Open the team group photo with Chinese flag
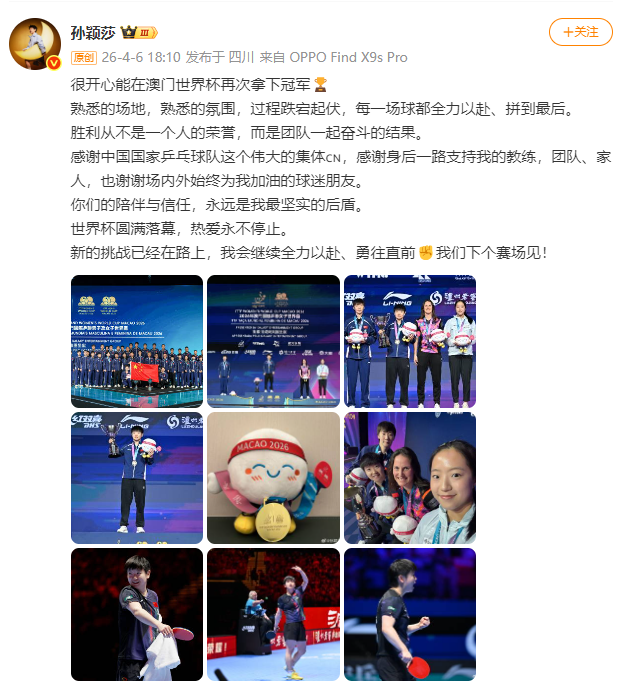Viewport: 628px width, 692px height. coord(136,341)
